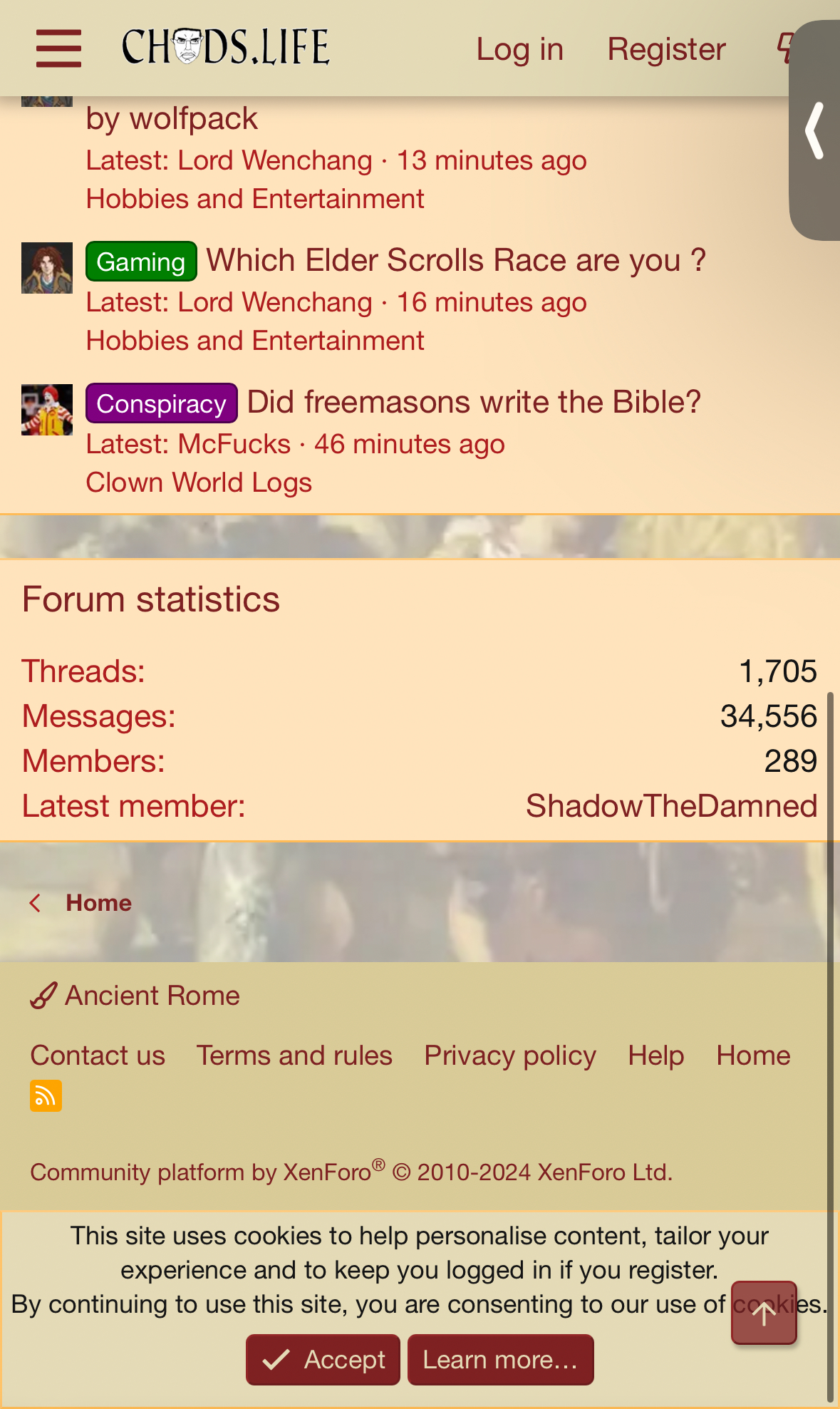Open the Register page
The image size is (840, 1409).
666,49
